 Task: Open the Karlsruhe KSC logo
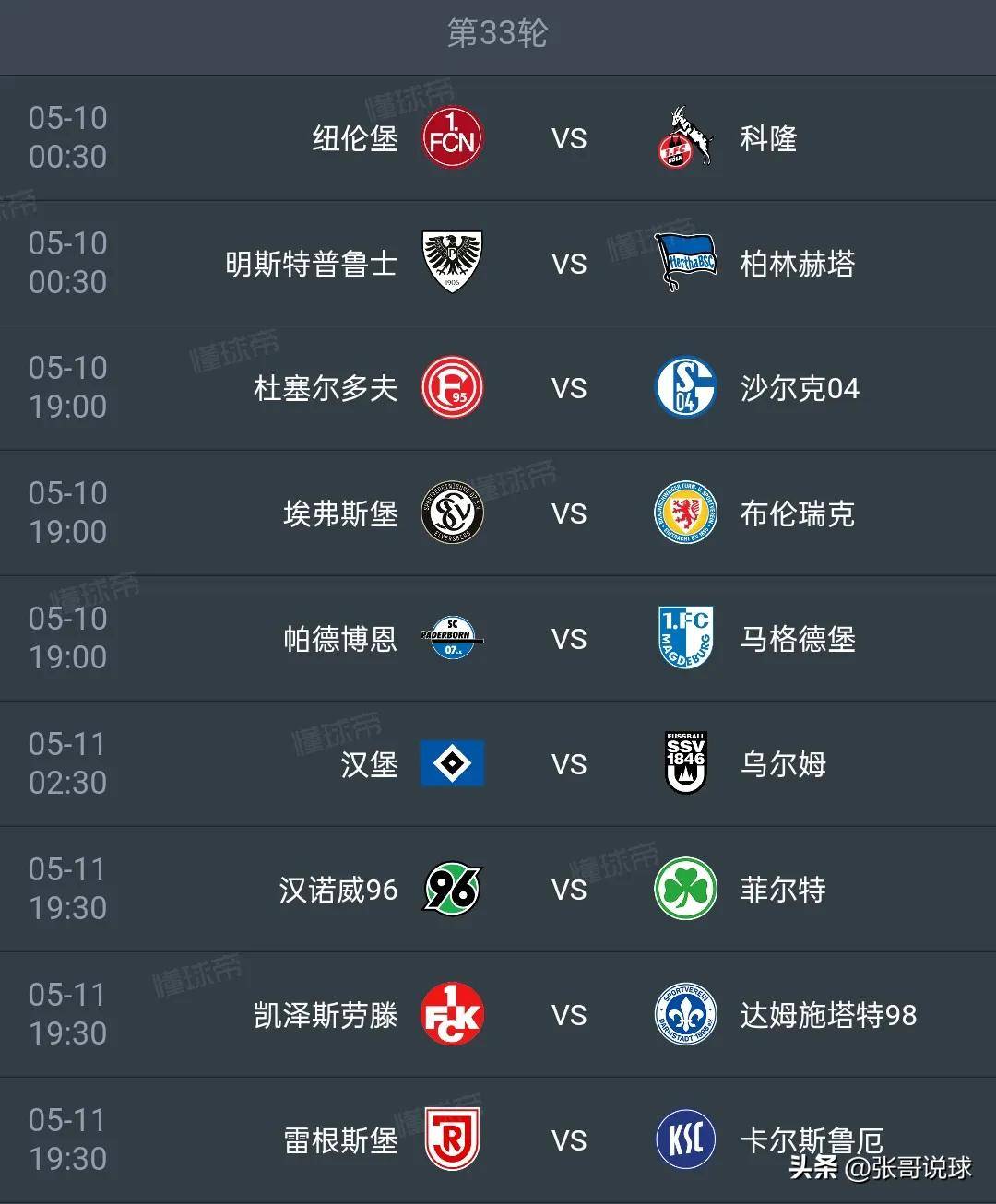[x=682, y=1140]
